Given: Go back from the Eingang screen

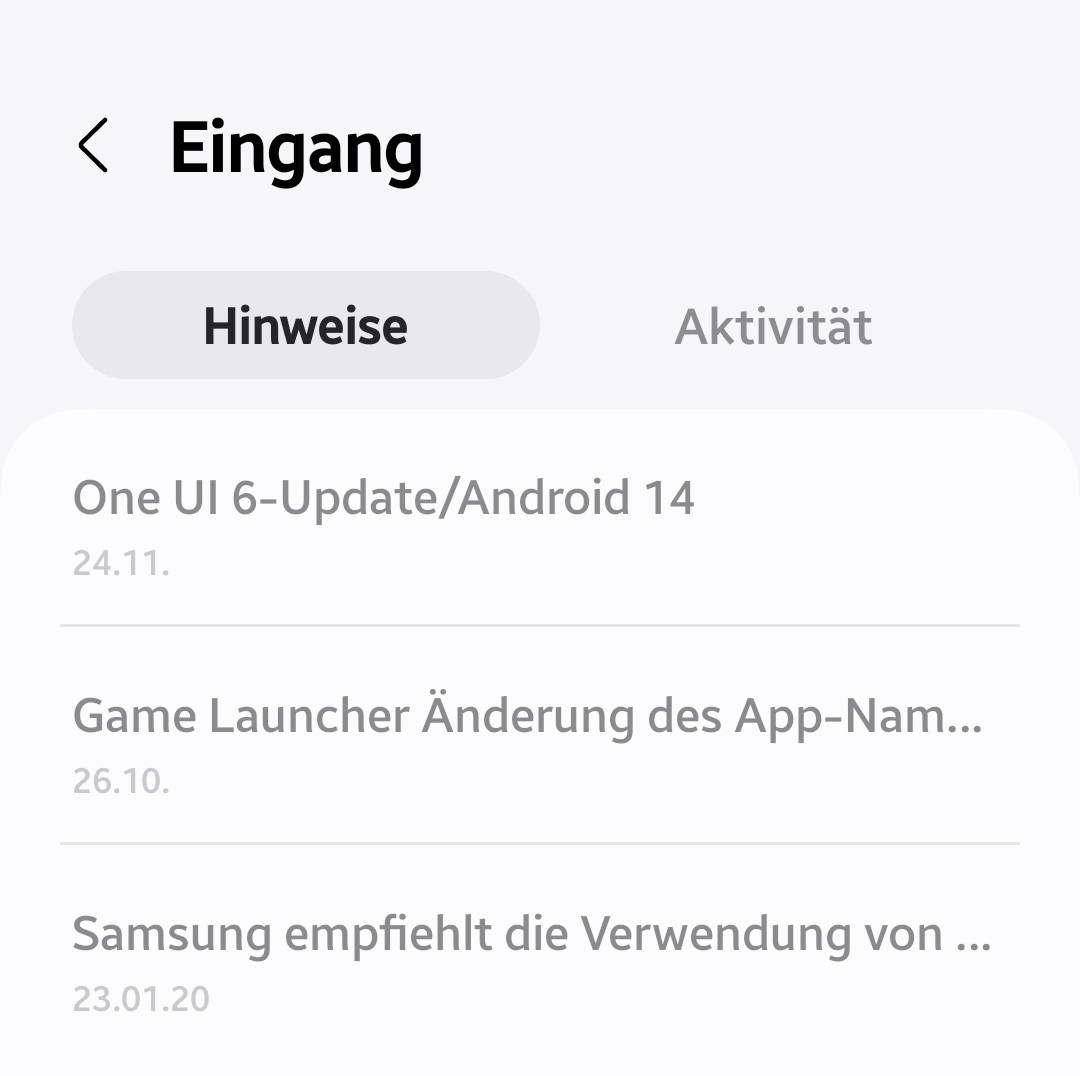Looking at the screenshot, I should coord(93,146).
